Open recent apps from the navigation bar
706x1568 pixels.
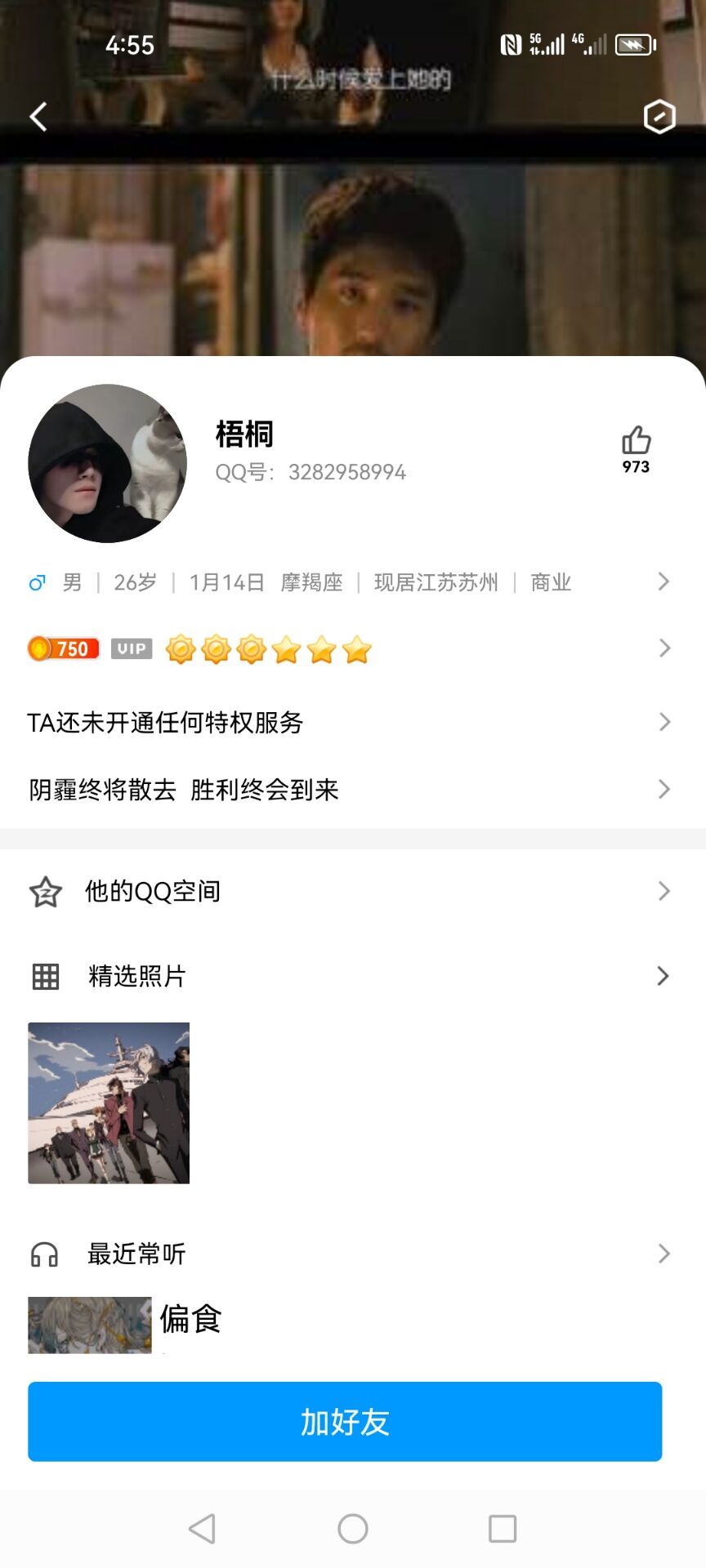(x=502, y=1528)
